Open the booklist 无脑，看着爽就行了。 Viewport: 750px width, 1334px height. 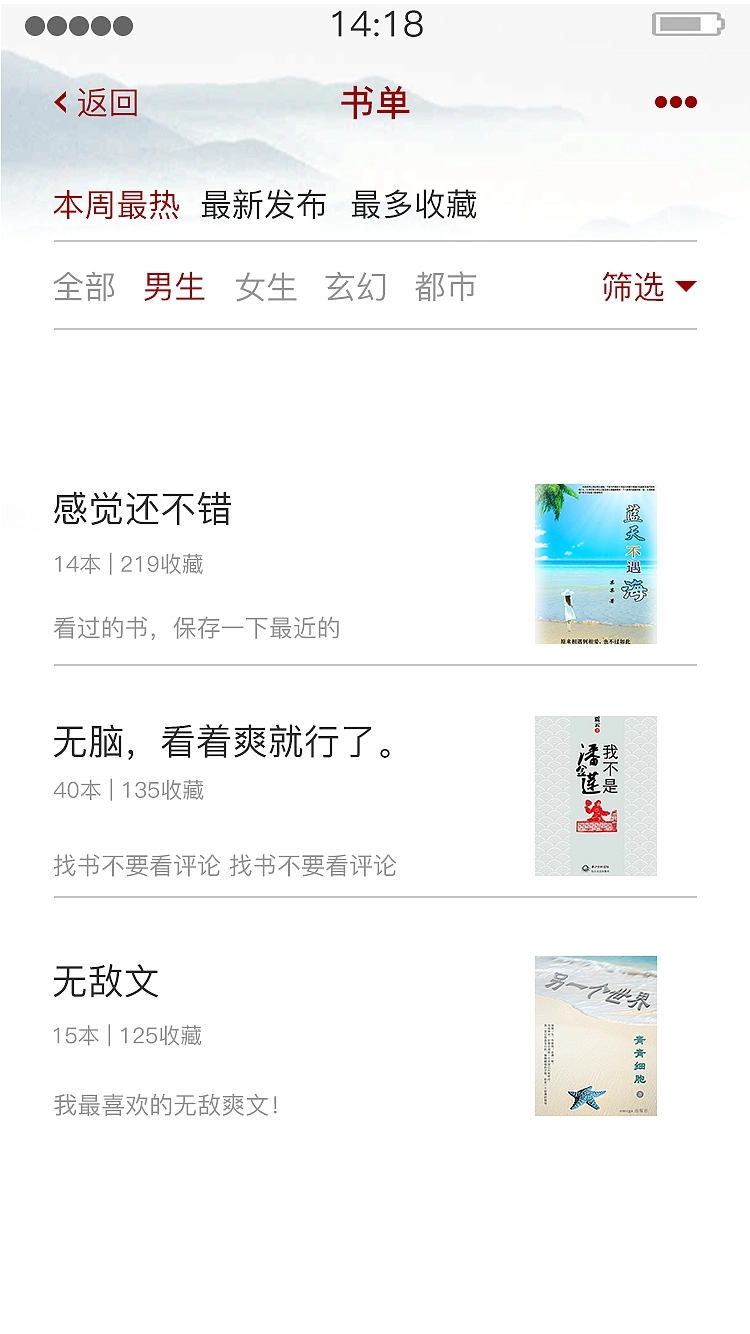tap(222, 740)
